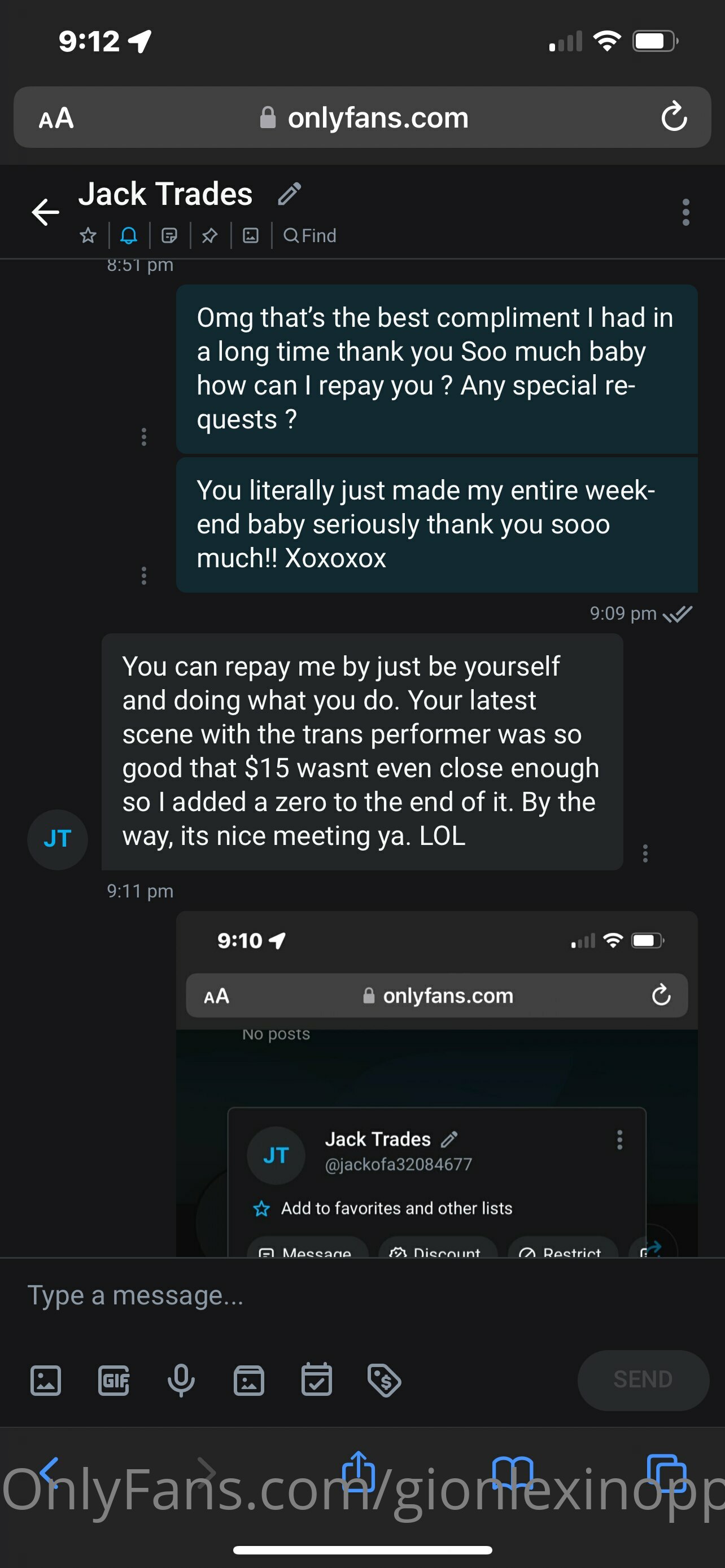The height and width of the screenshot is (1568, 725).
Task: Open Safari's AA text size menu
Action: coord(56,117)
